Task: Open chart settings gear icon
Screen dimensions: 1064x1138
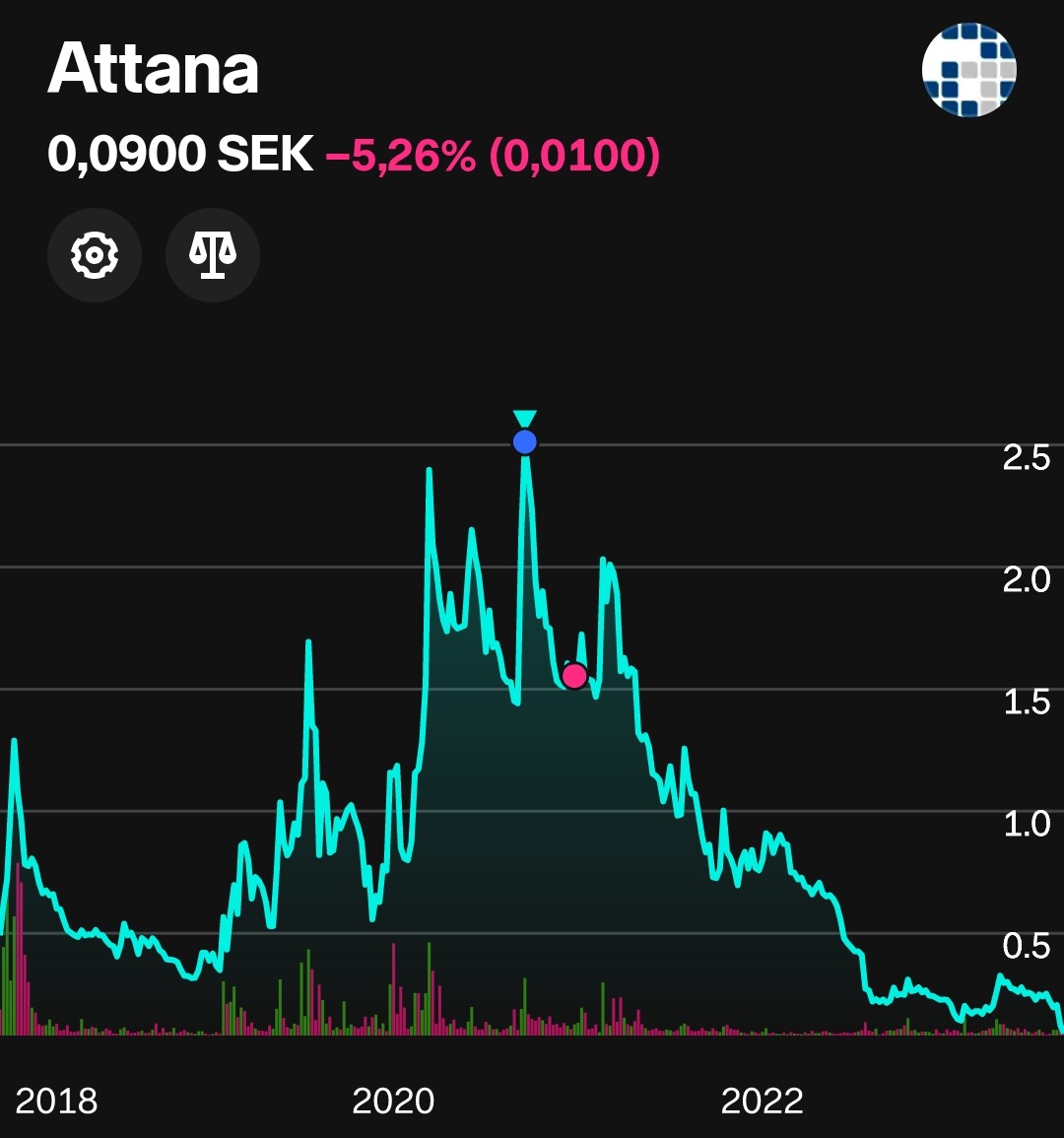Action: [95, 255]
